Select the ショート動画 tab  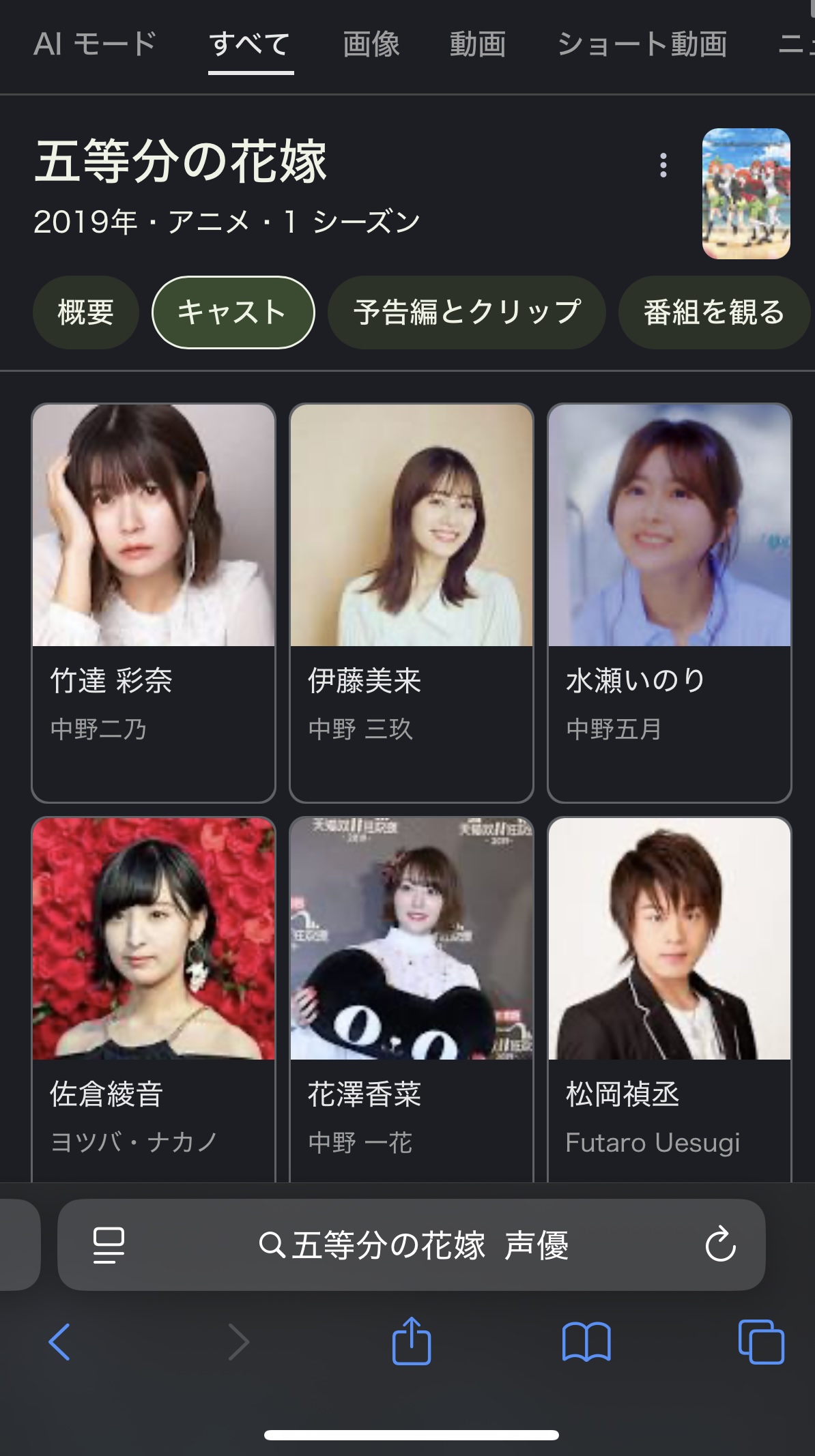tap(642, 44)
